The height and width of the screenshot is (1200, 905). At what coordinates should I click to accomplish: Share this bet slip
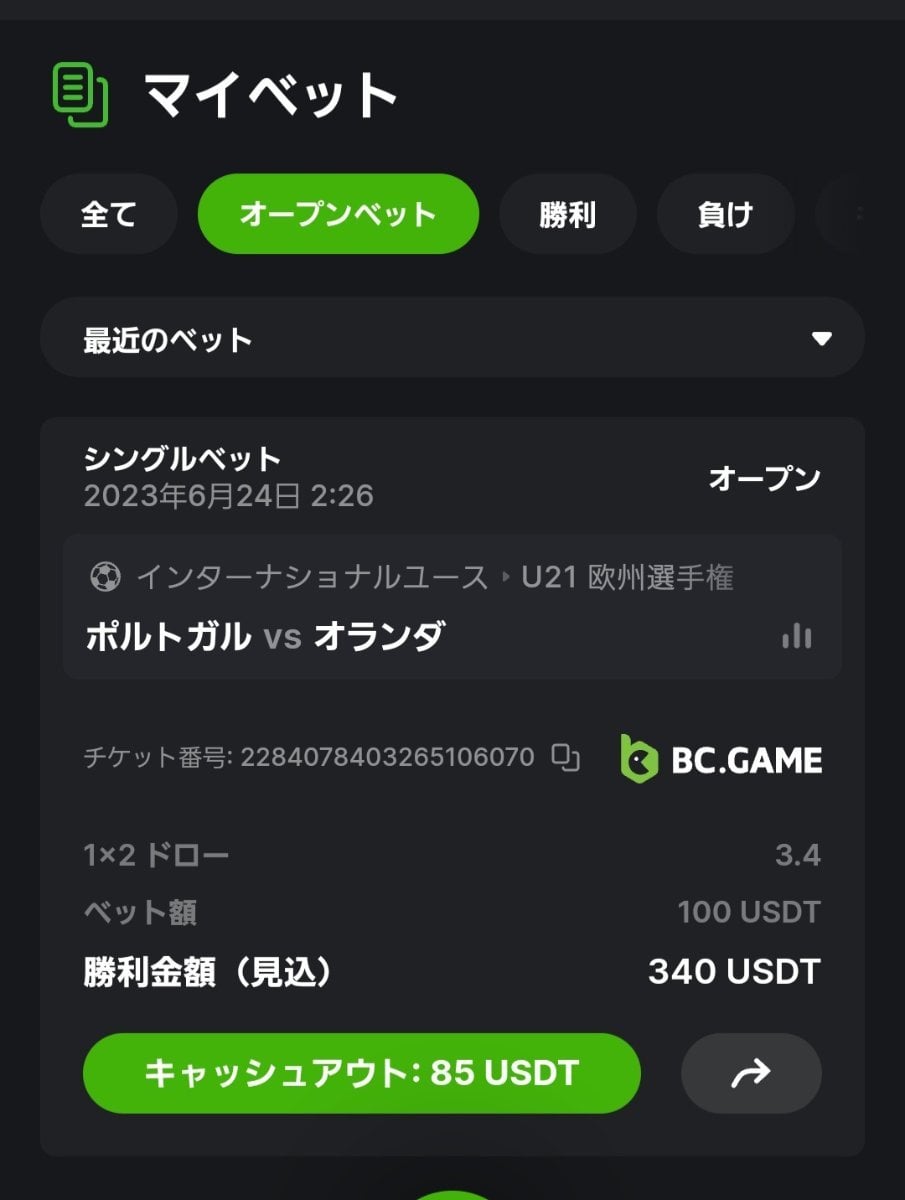pos(751,1073)
